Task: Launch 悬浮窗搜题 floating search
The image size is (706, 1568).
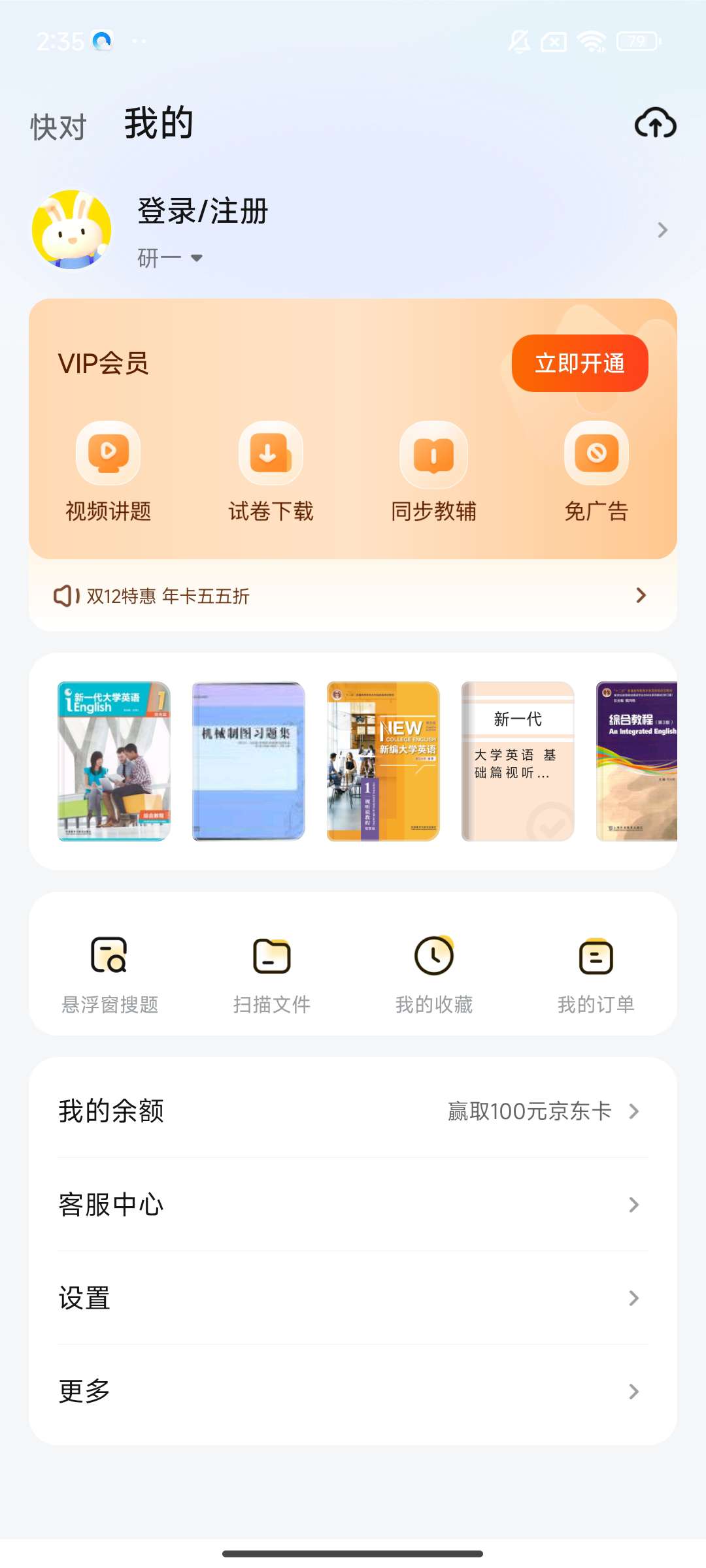Action: [109, 973]
